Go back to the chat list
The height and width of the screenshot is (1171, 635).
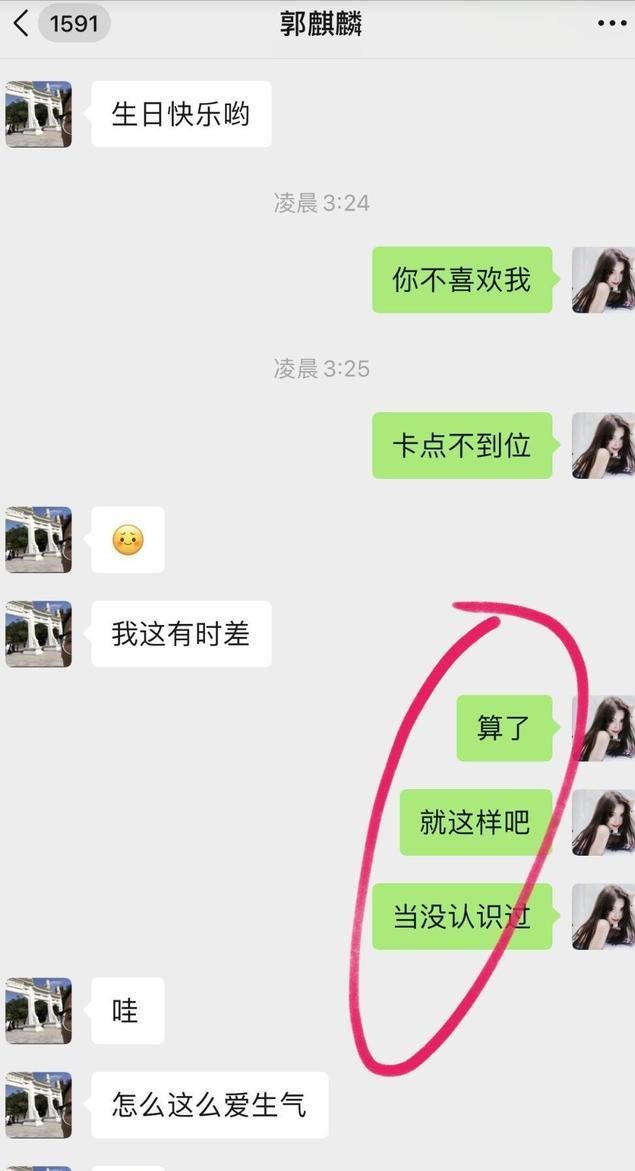coord(22,24)
